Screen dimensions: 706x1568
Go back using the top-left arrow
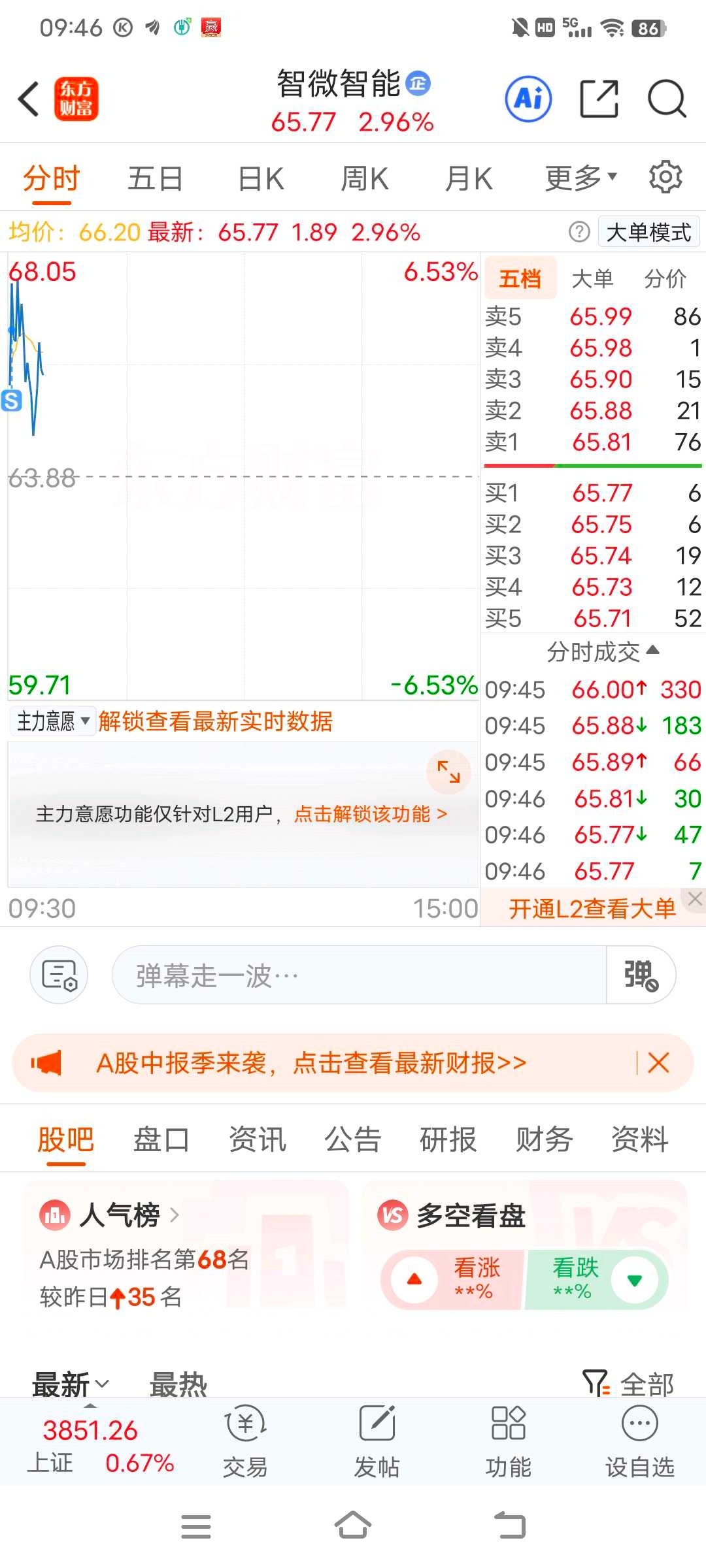pos(29,99)
